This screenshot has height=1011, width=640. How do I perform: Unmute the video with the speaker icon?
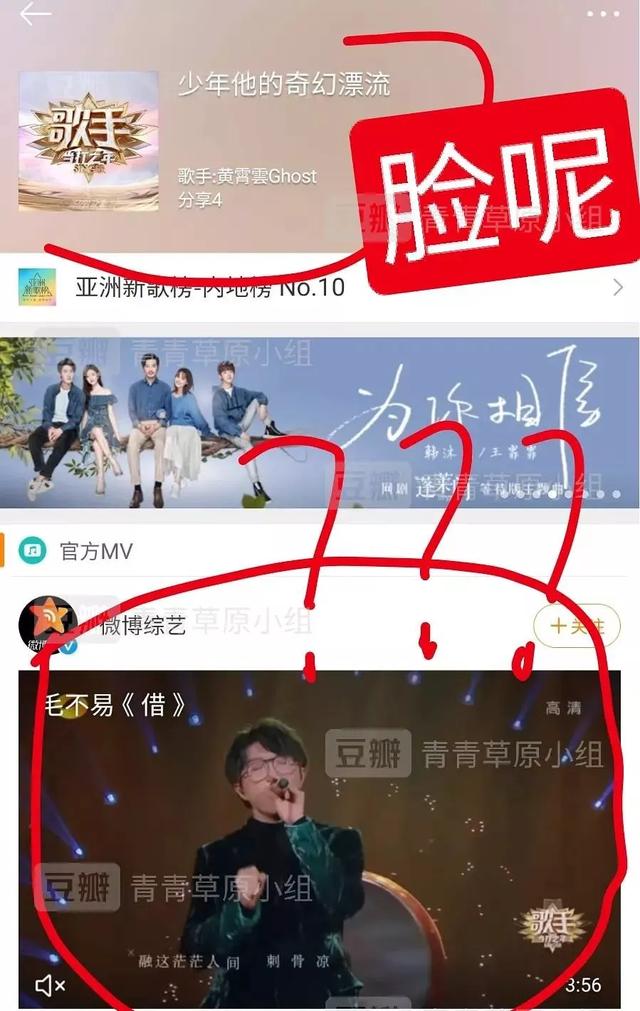(x=49, y=985)
